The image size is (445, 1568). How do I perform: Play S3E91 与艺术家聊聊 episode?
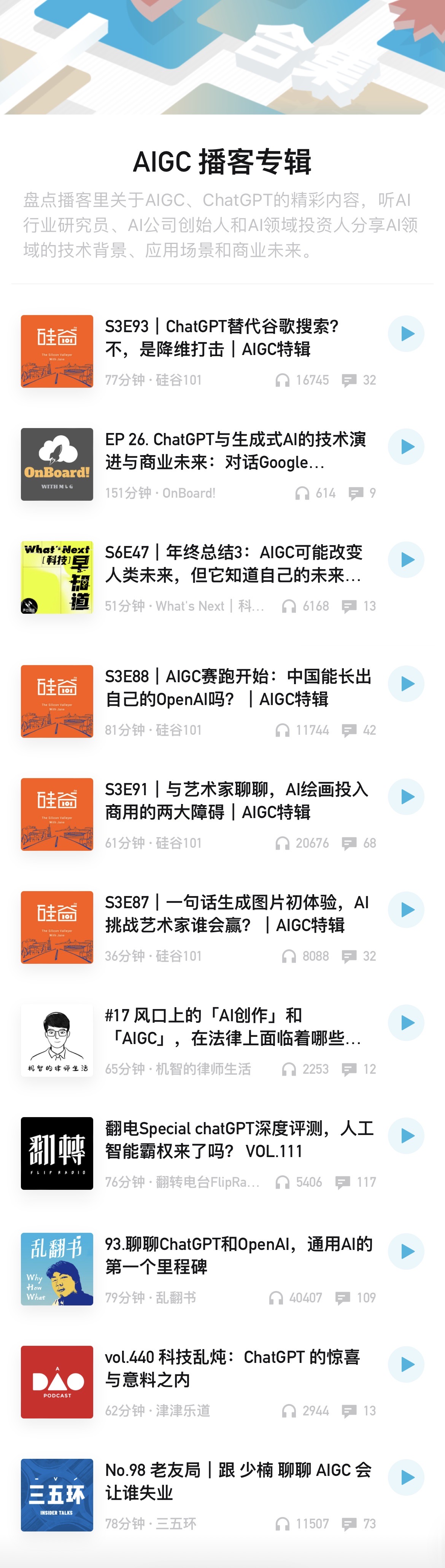(406, 797)
